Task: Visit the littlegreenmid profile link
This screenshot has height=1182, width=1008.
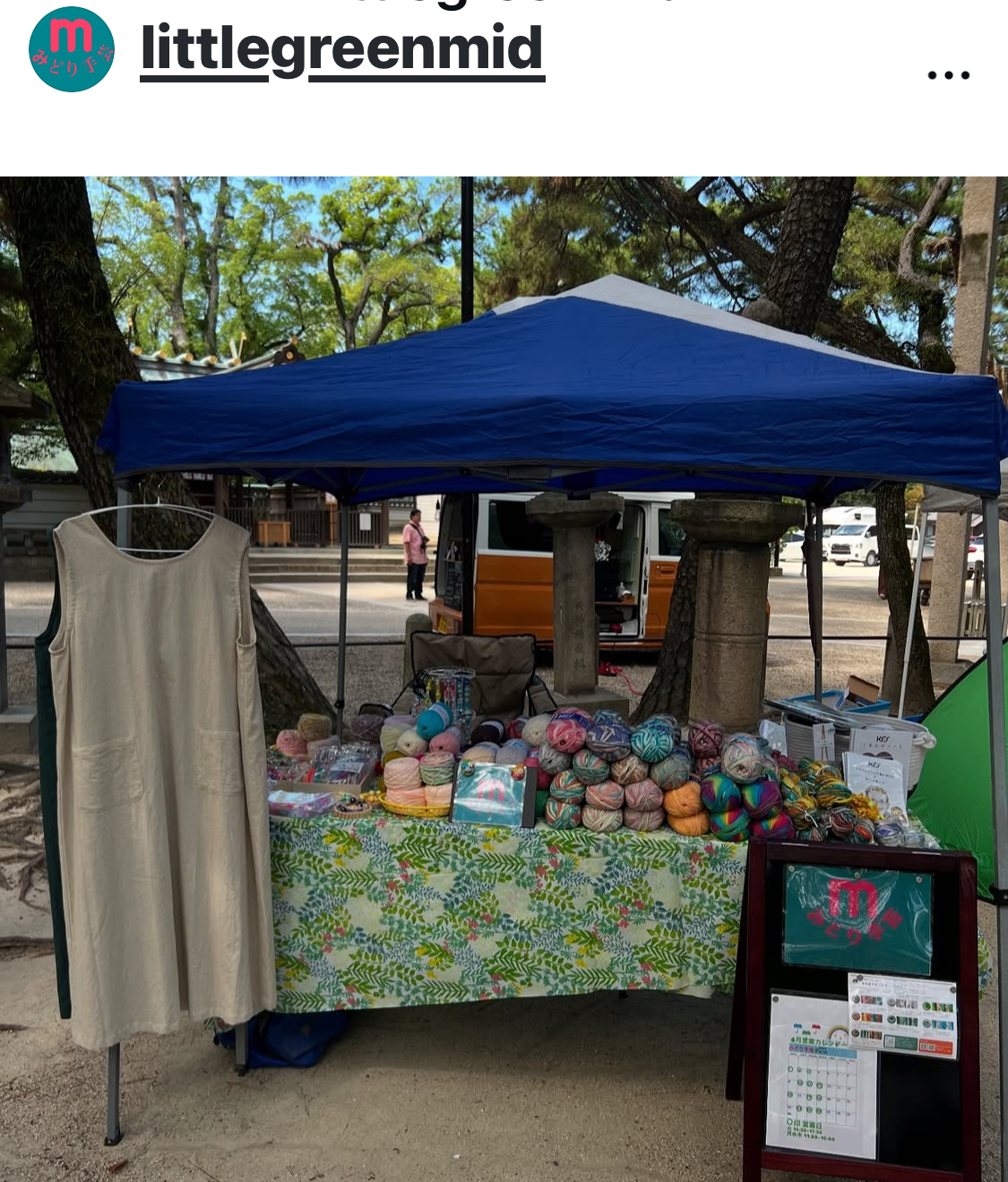Action: 342,49
